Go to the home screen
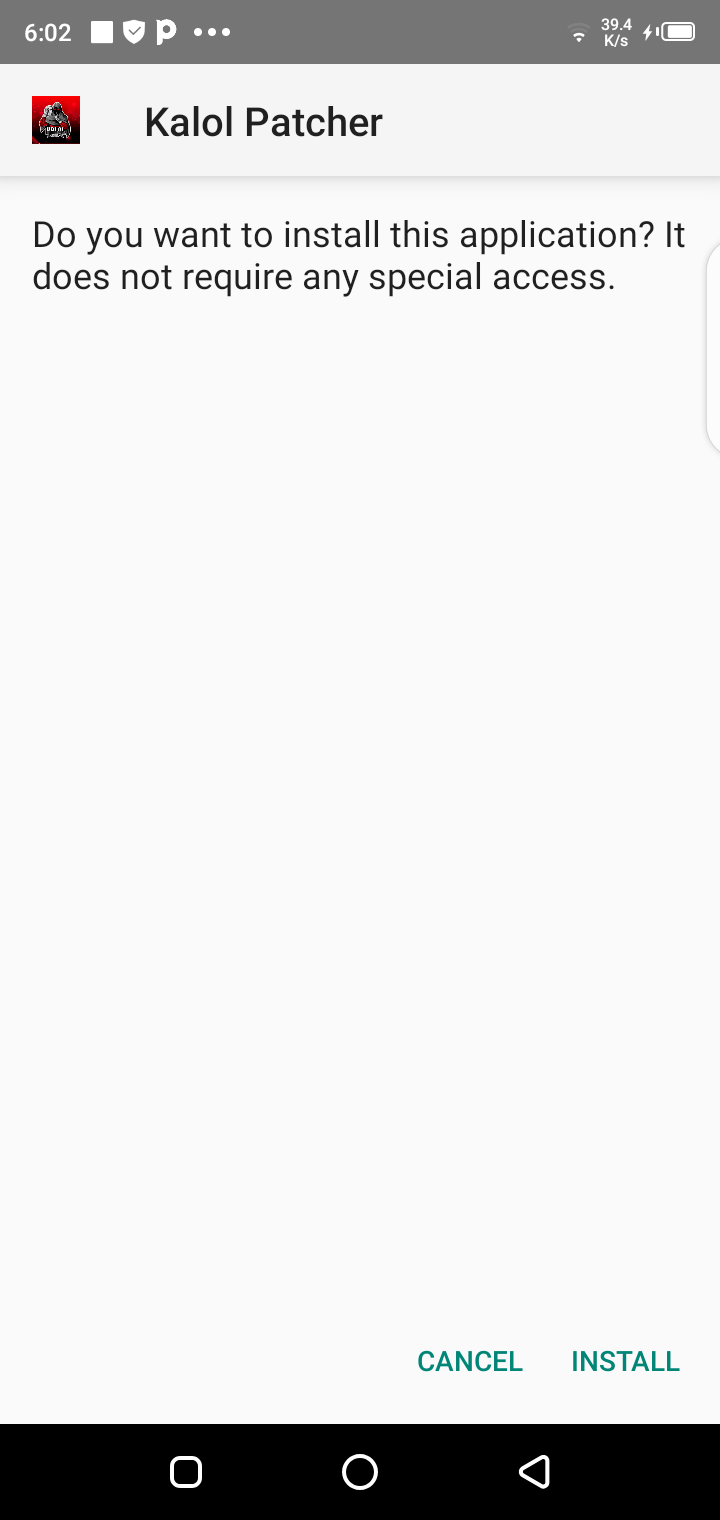Viewport: 720px width, 1520px height. tap(360, 1471)
